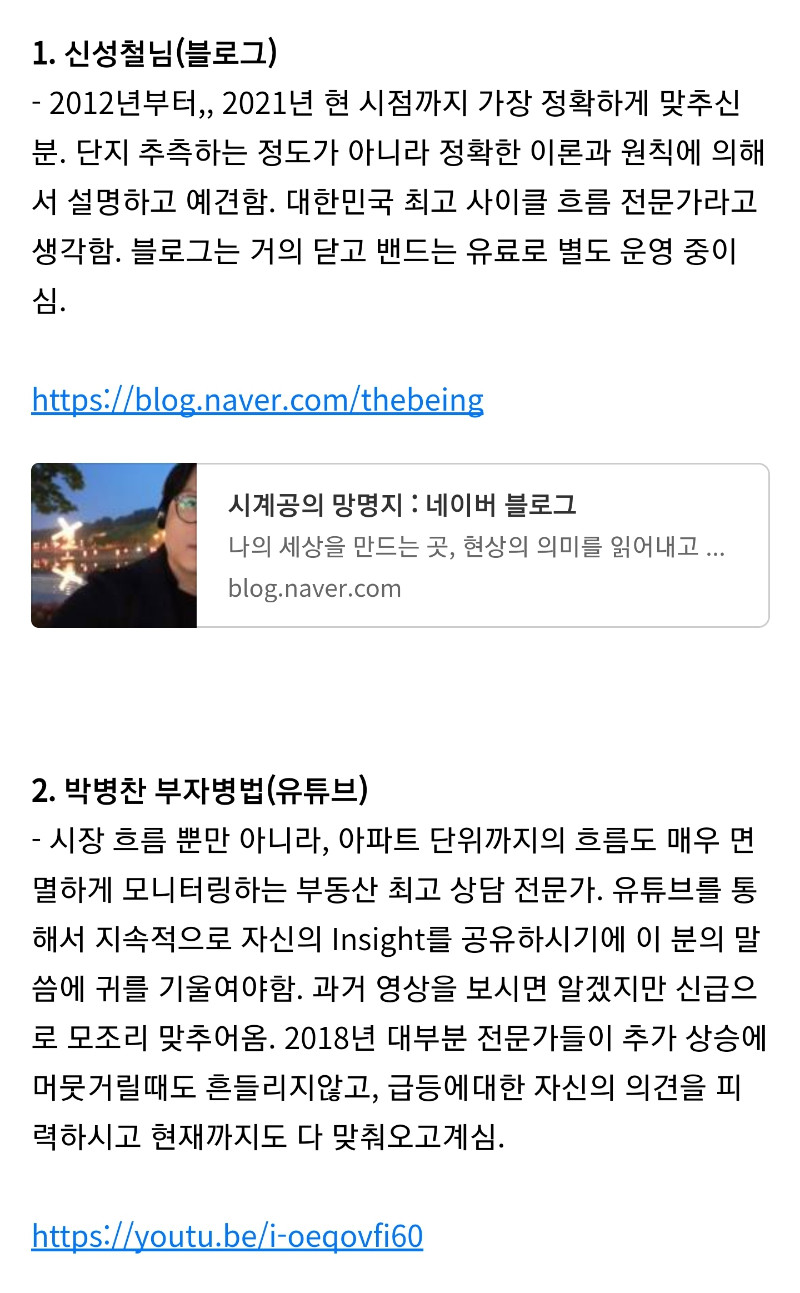
Task: Open the 시계공의 망명지 blog preview card
Action: pyautogui.click(x=400, y=546)
